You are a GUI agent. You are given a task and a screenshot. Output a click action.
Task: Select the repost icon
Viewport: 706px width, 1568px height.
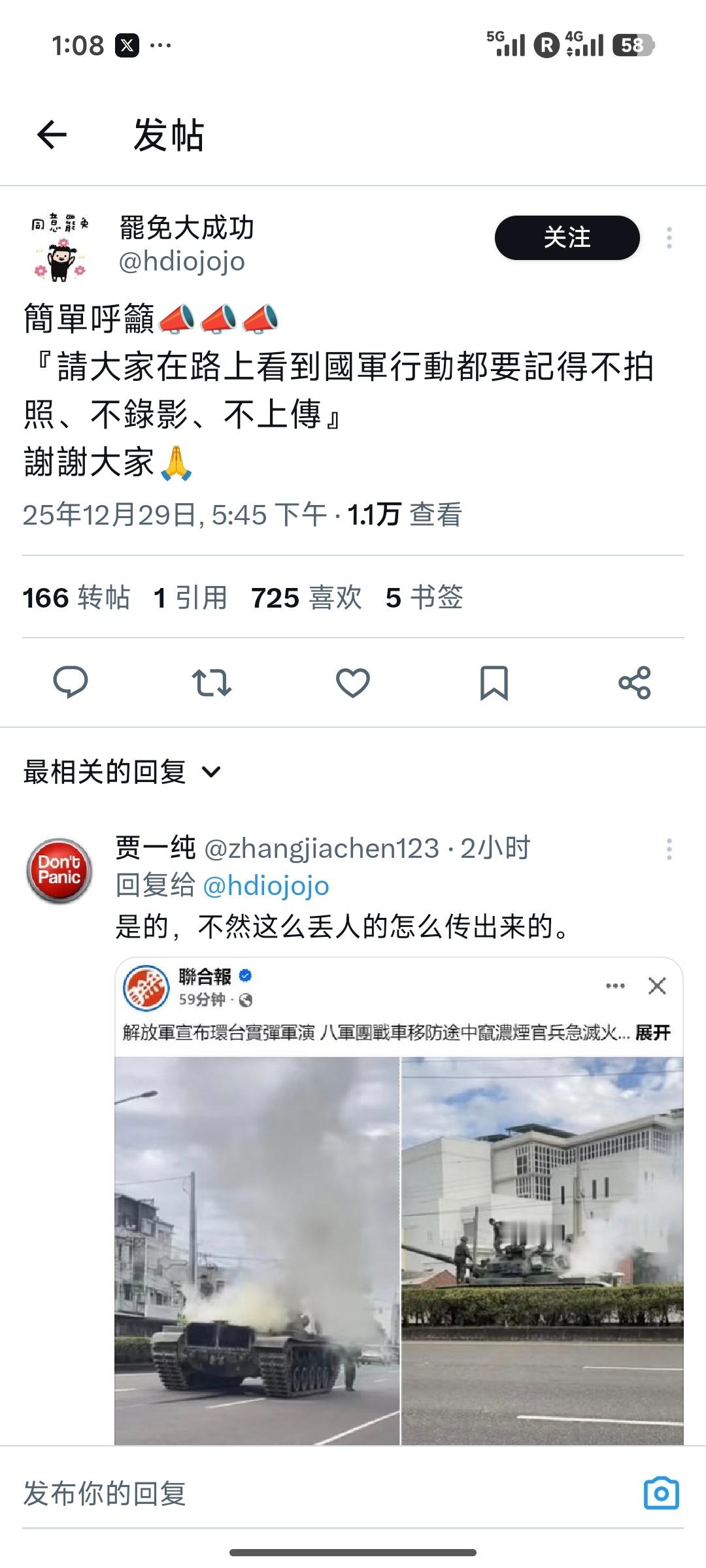[x=212, y=683]
